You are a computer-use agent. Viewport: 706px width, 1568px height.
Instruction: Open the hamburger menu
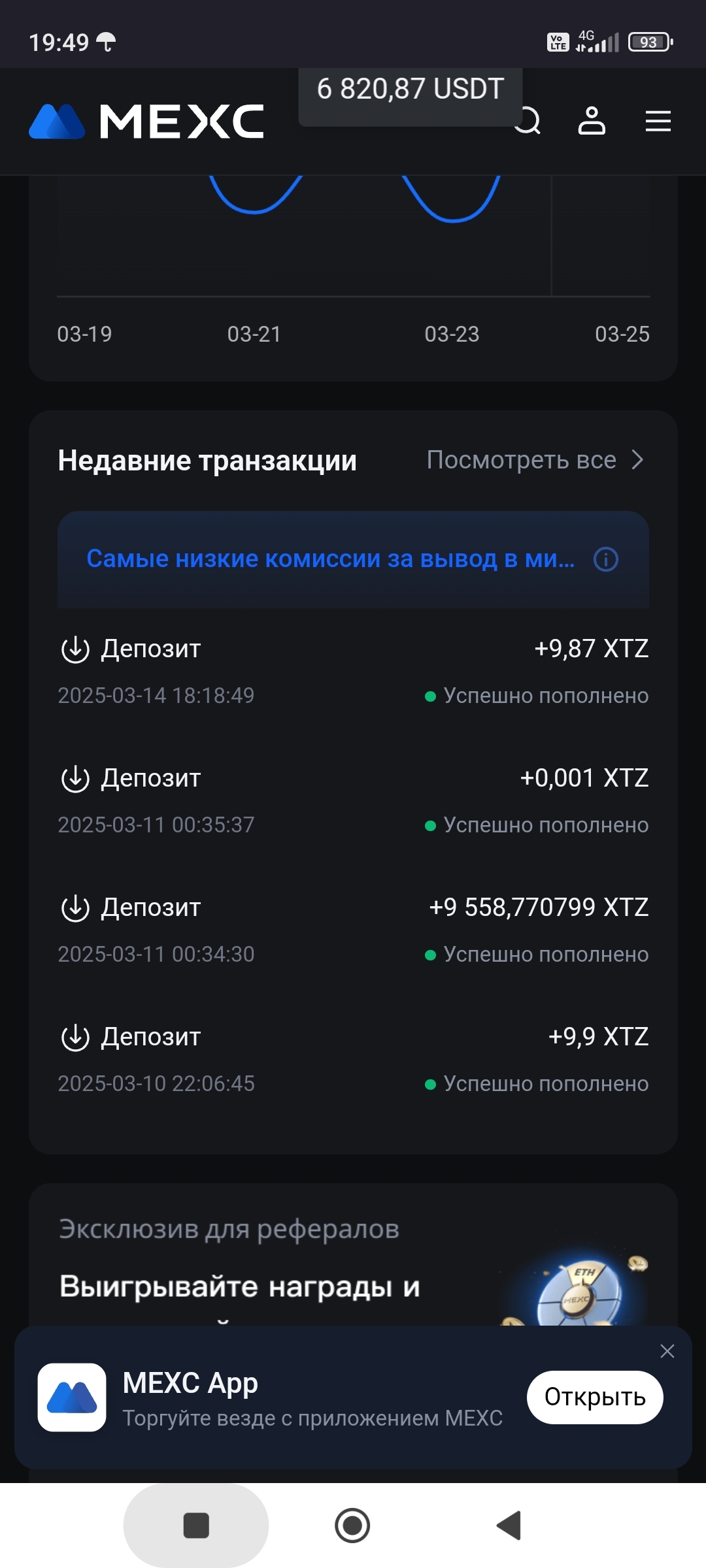(x=658, y=122)
